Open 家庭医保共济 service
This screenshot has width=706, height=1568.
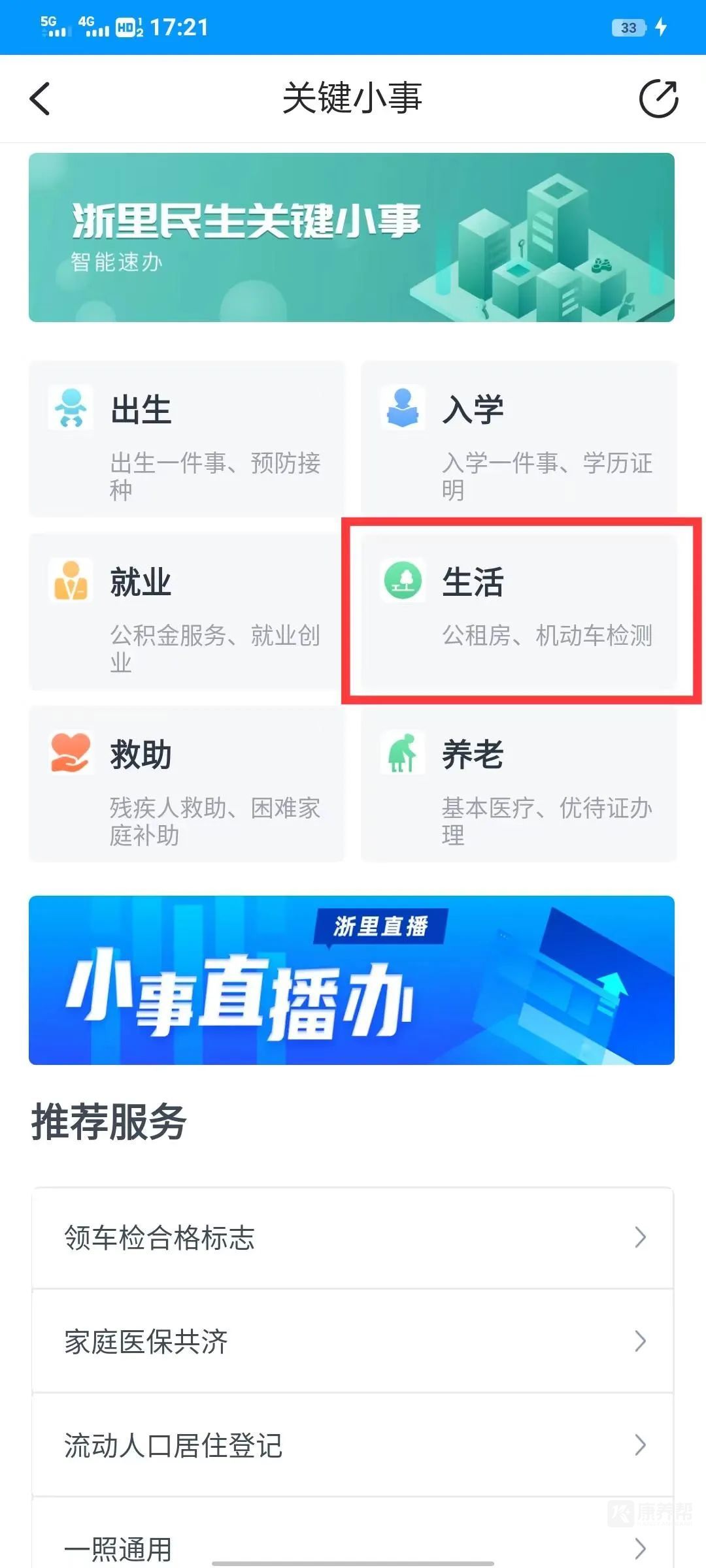tap(352, 1341)
